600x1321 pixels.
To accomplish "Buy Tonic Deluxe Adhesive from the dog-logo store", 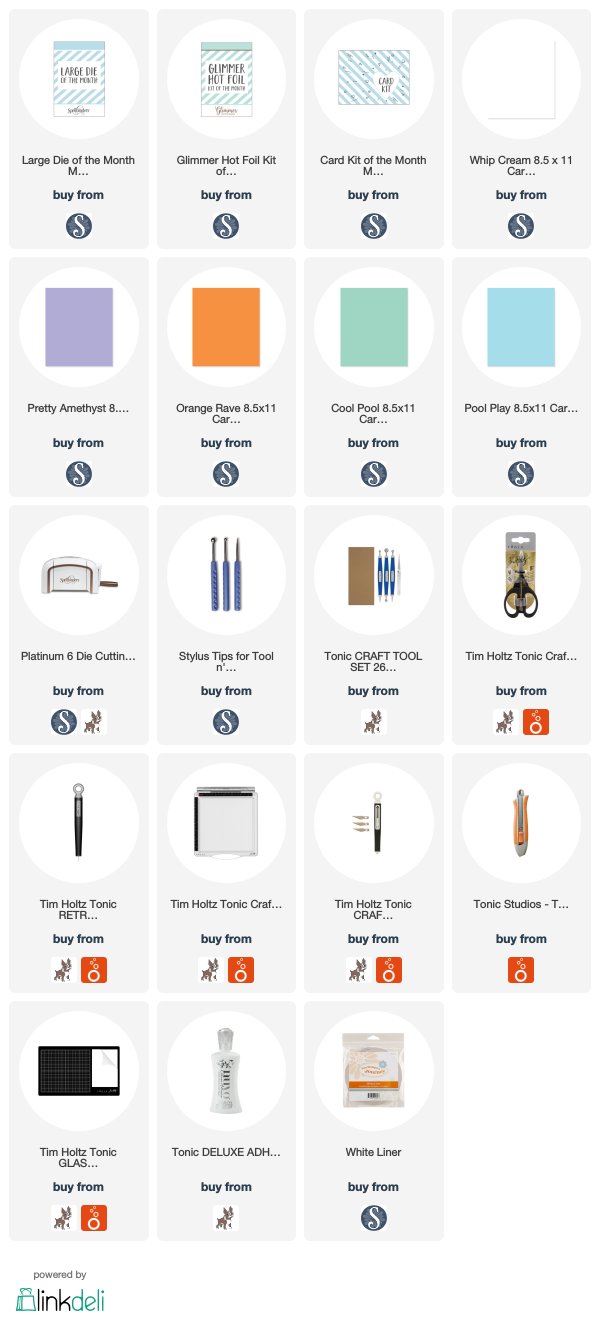I will [226, 1218].
